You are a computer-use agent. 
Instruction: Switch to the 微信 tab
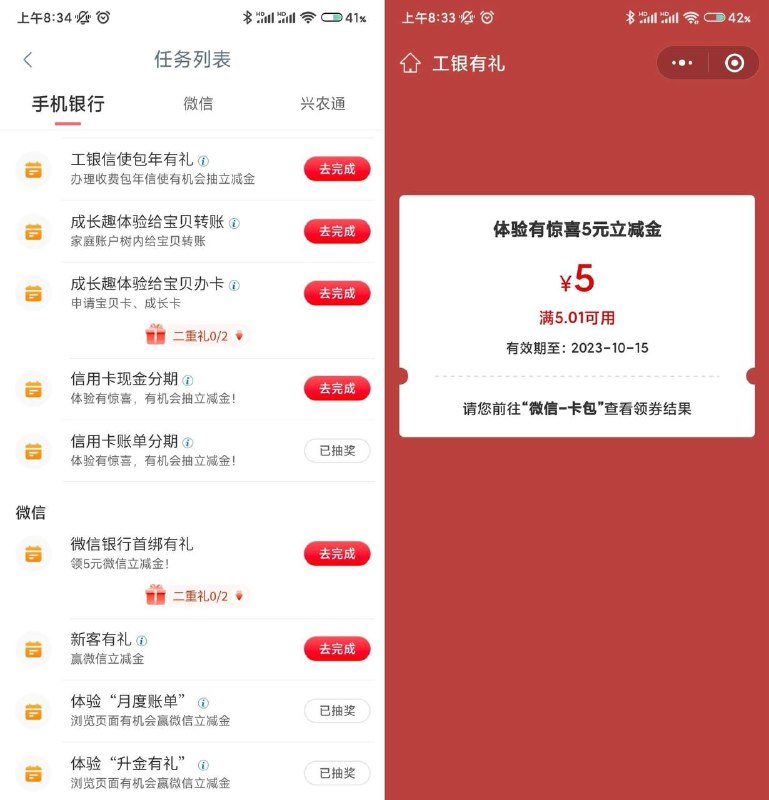point(198,103)
